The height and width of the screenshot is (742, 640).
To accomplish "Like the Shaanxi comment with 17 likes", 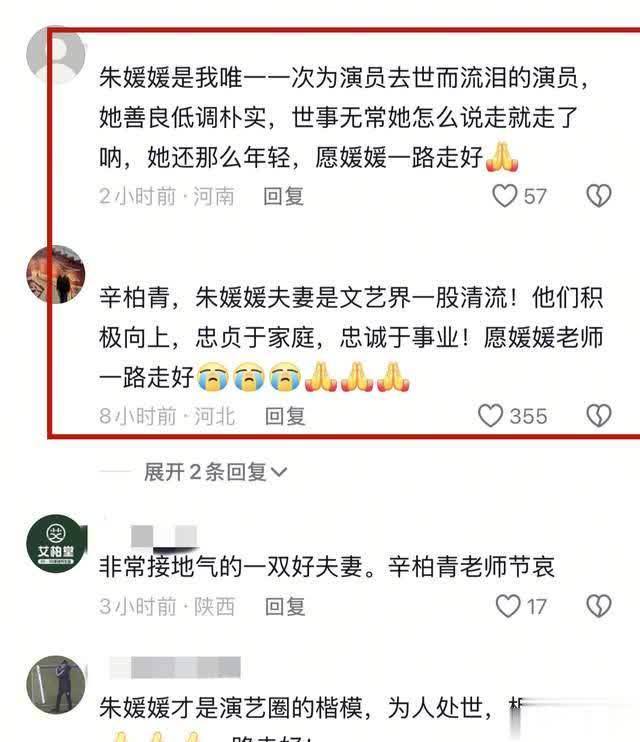I will tap(509, 605).
